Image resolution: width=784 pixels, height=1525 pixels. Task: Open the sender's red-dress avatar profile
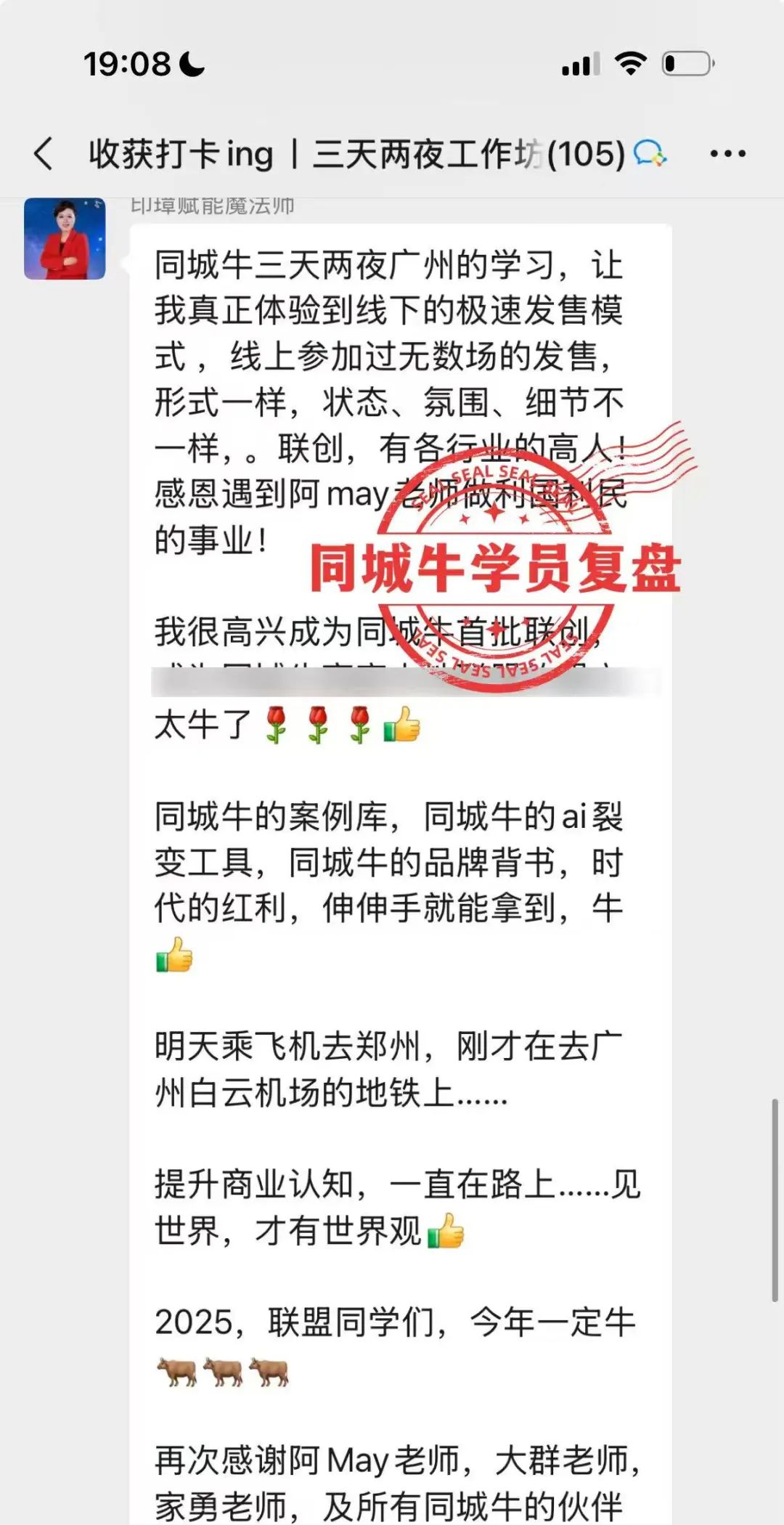(65, 240)
